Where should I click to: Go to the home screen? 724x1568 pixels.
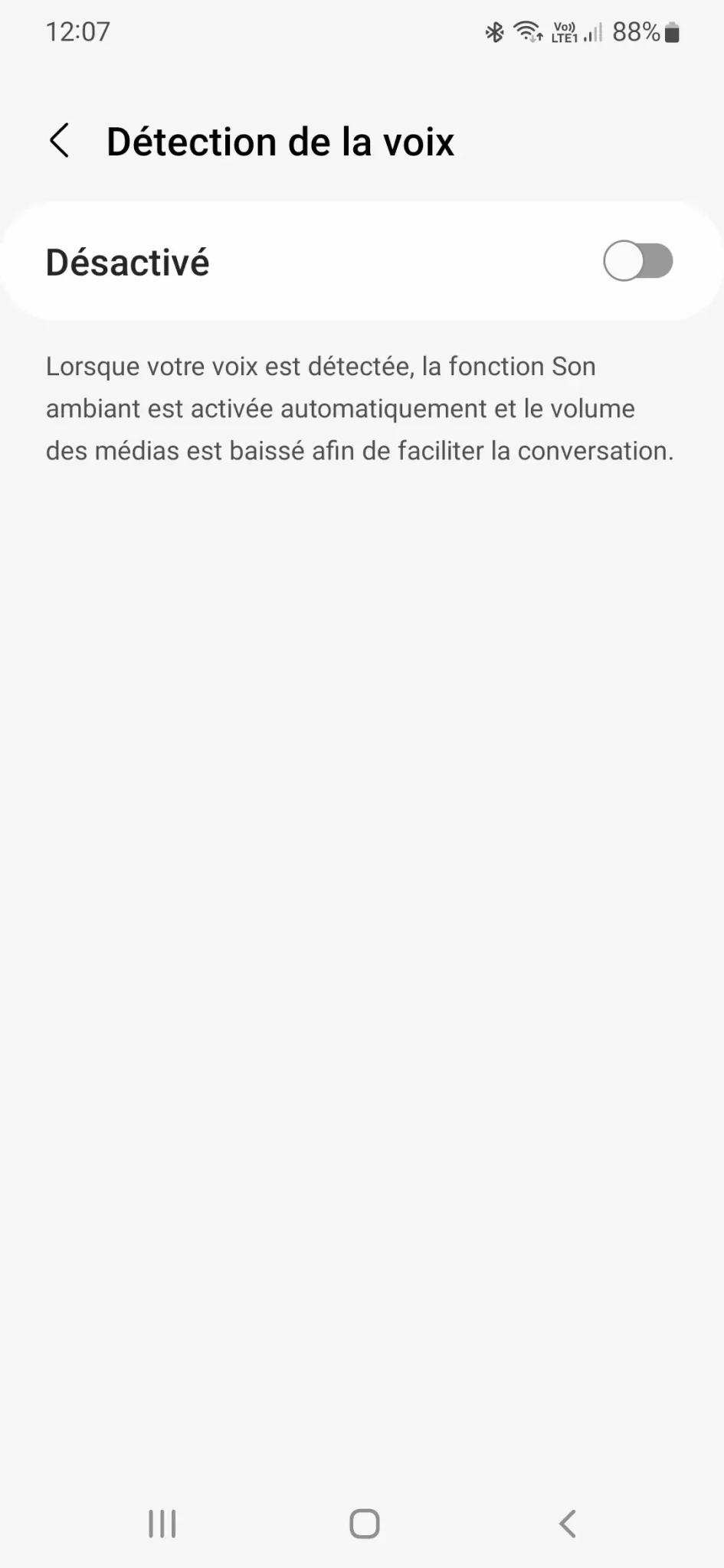[x=365, y=1524]
